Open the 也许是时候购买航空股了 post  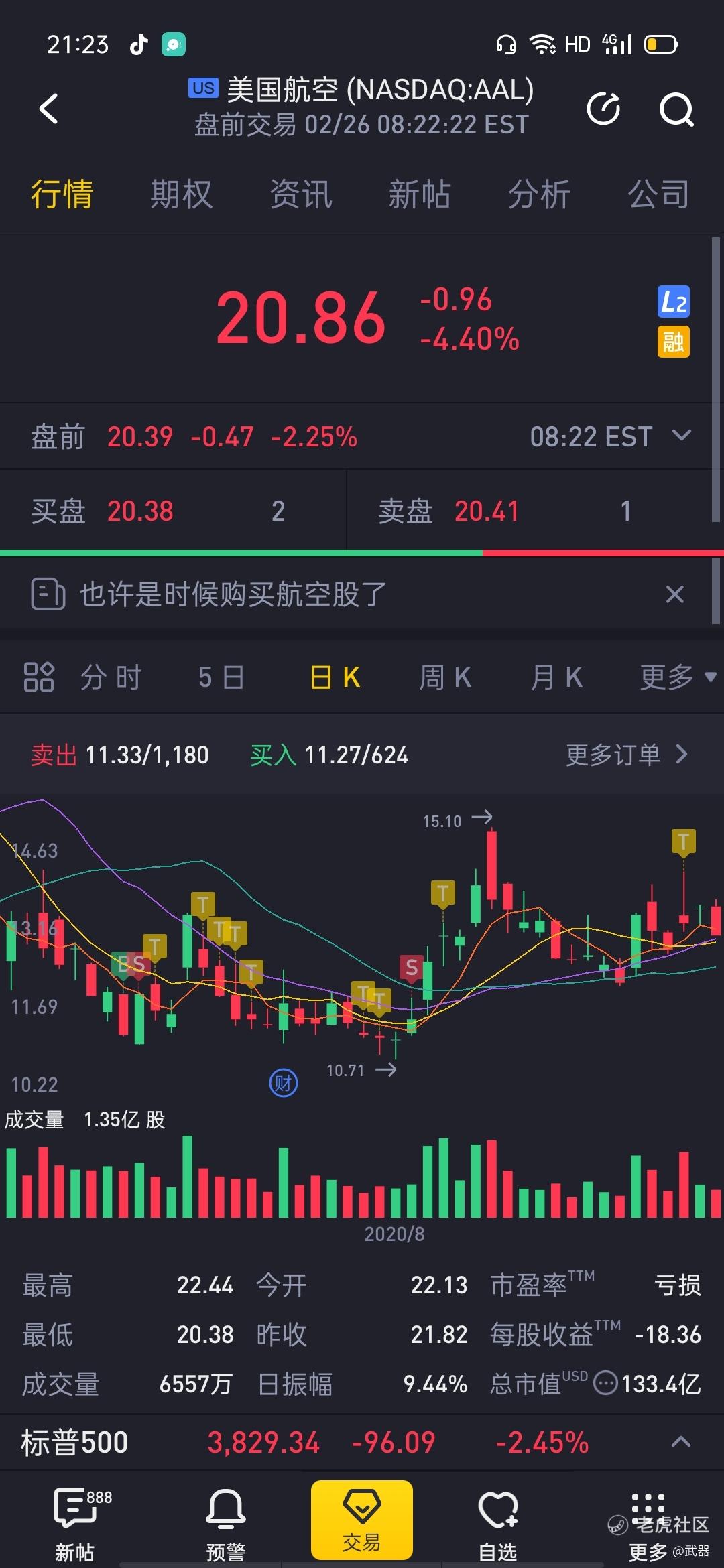point(233,594)
